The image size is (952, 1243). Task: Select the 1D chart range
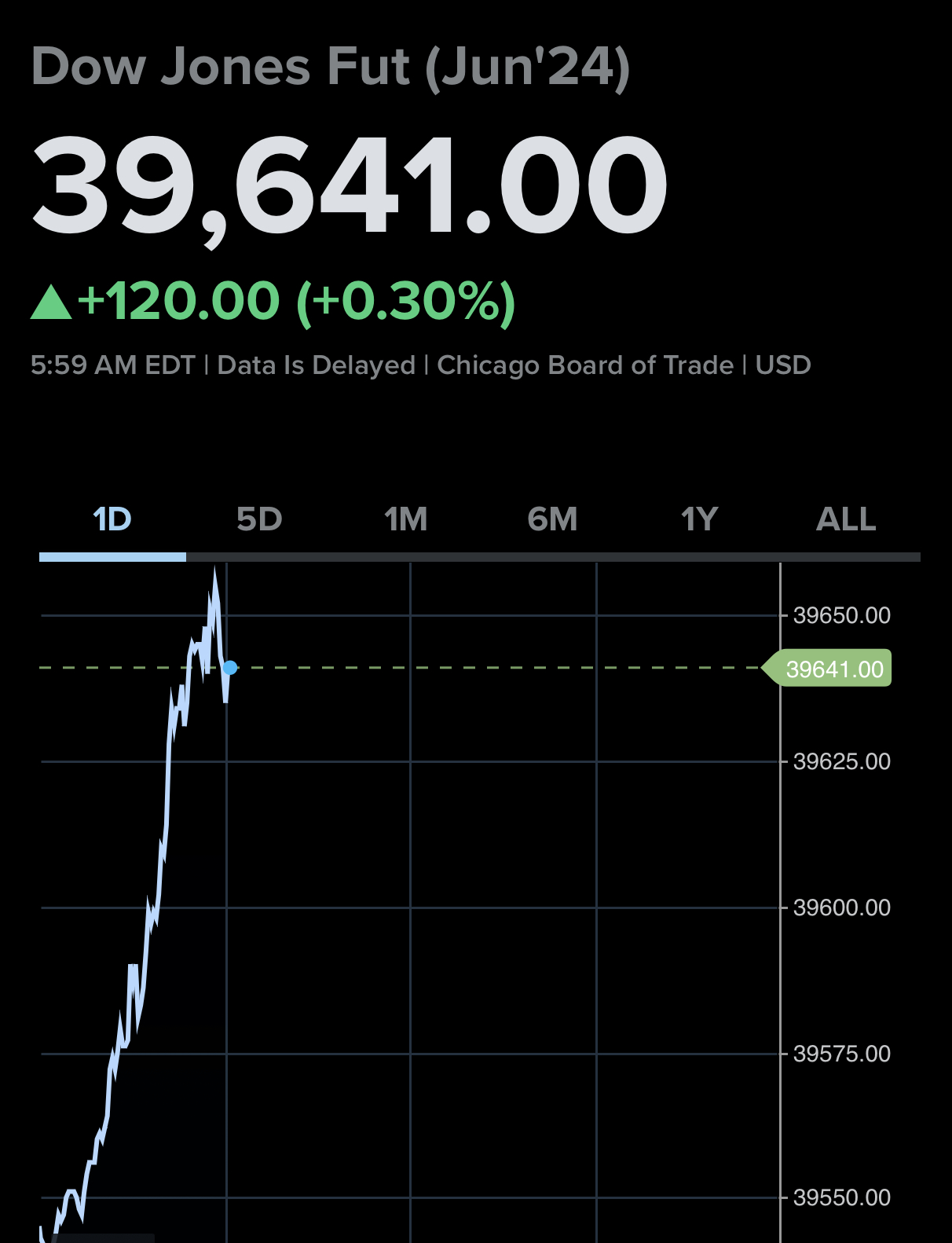point(112,519)
